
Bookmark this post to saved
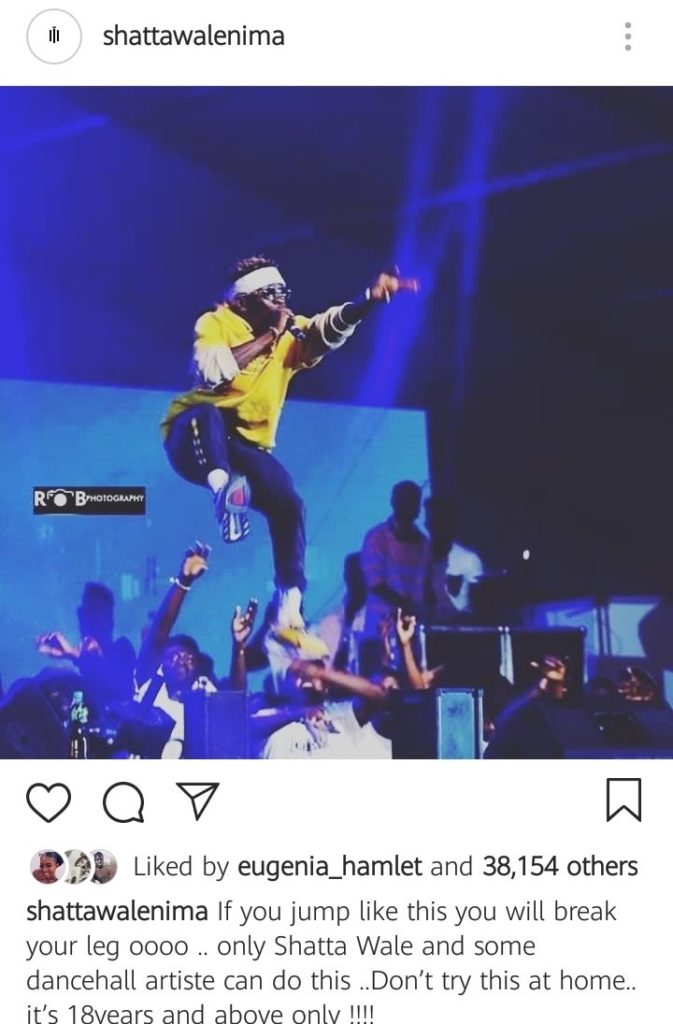[624, 801]
